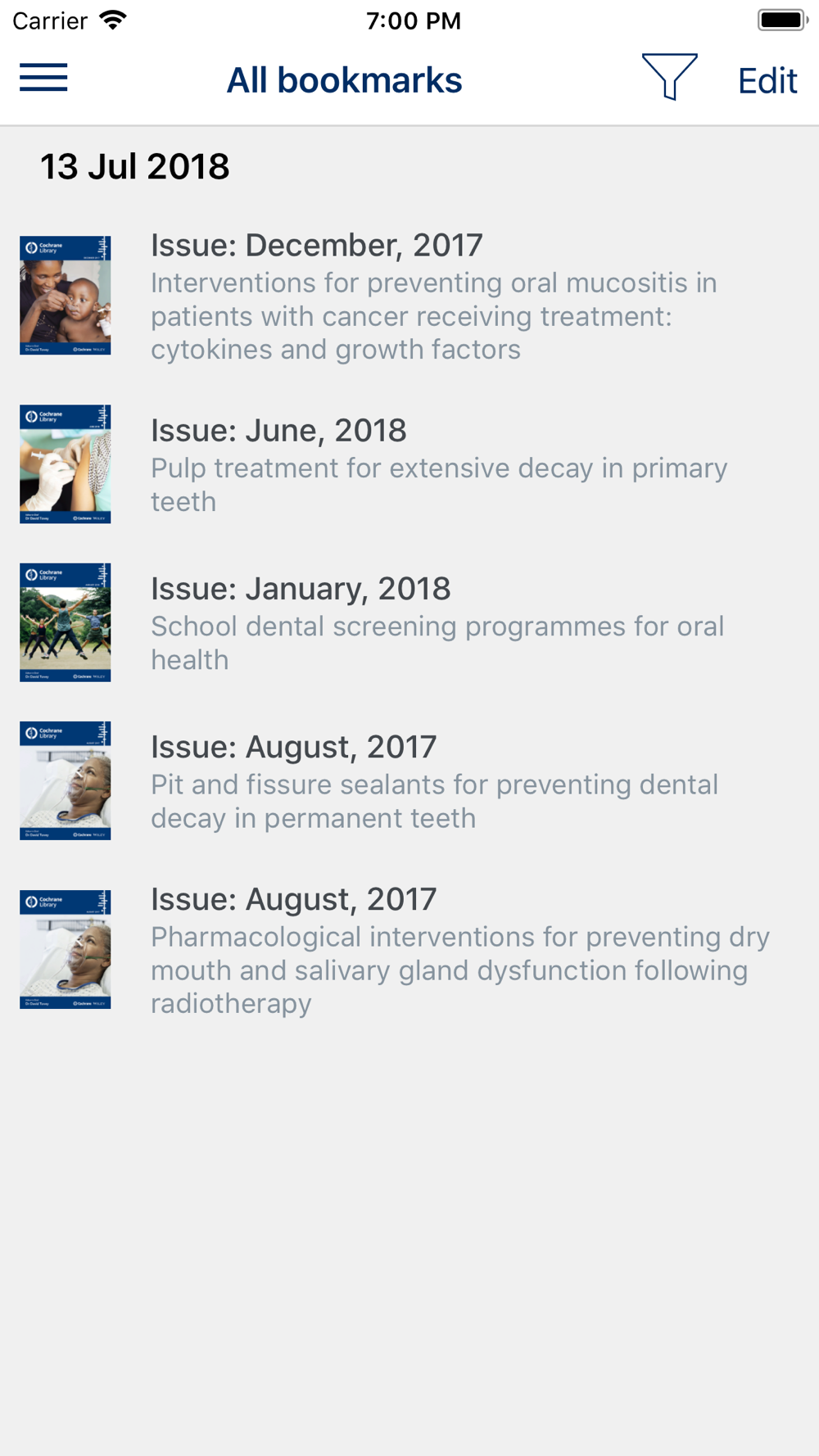Open the hamburger navigation menu
This screenshot has width=819, height=1456.
click(44, 79)
